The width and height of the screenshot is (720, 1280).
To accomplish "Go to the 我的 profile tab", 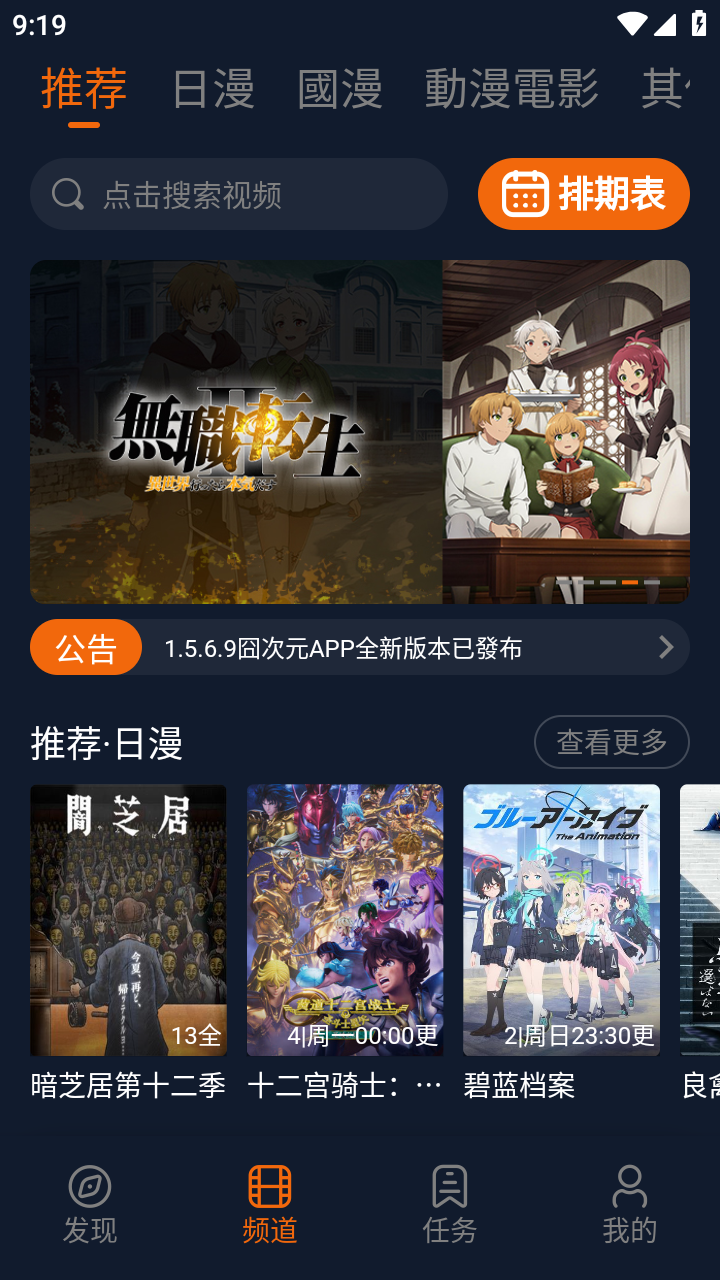I will click(x=630, y=1205).
